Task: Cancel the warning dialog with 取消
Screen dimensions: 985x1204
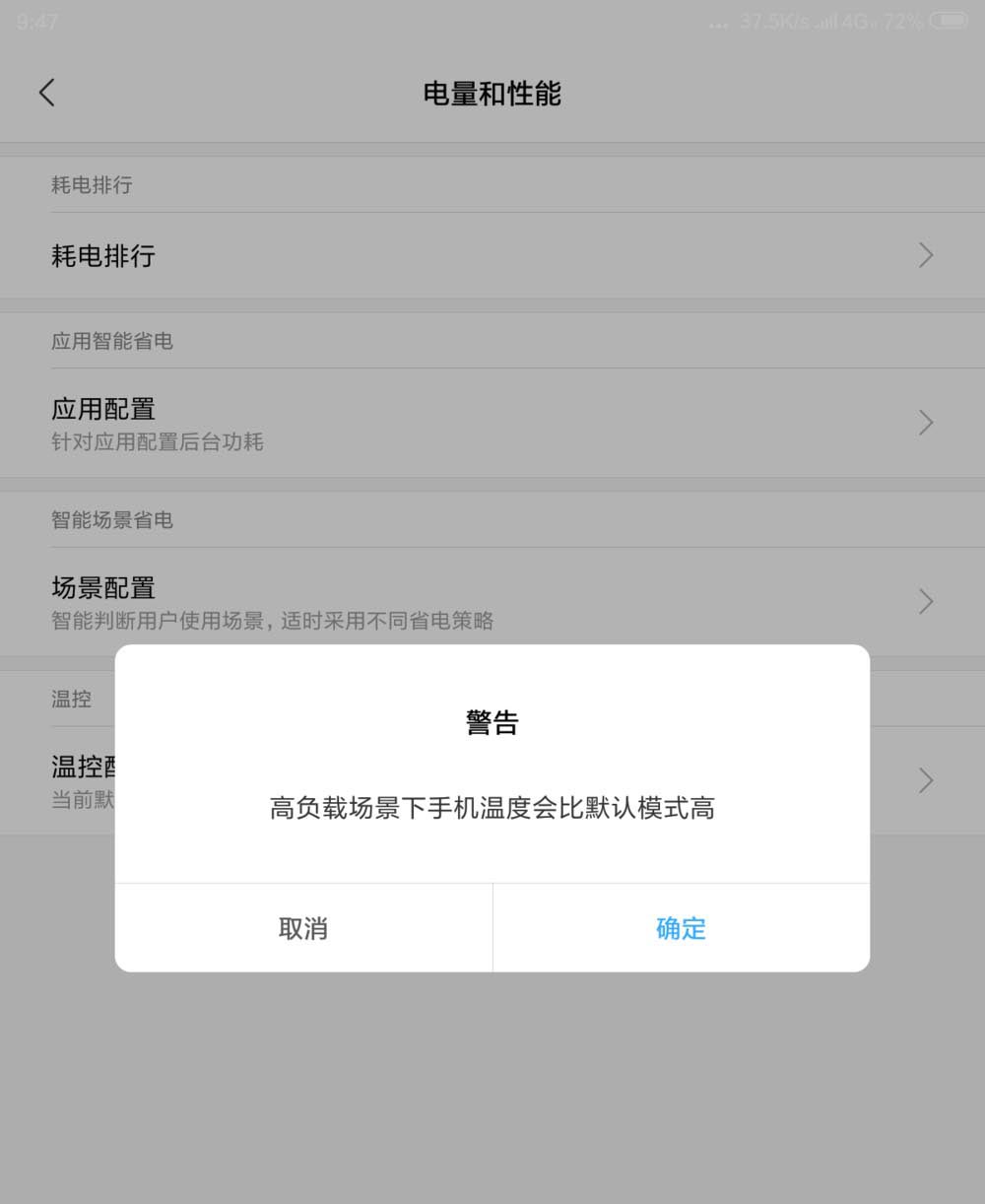Action: point(303,928)
